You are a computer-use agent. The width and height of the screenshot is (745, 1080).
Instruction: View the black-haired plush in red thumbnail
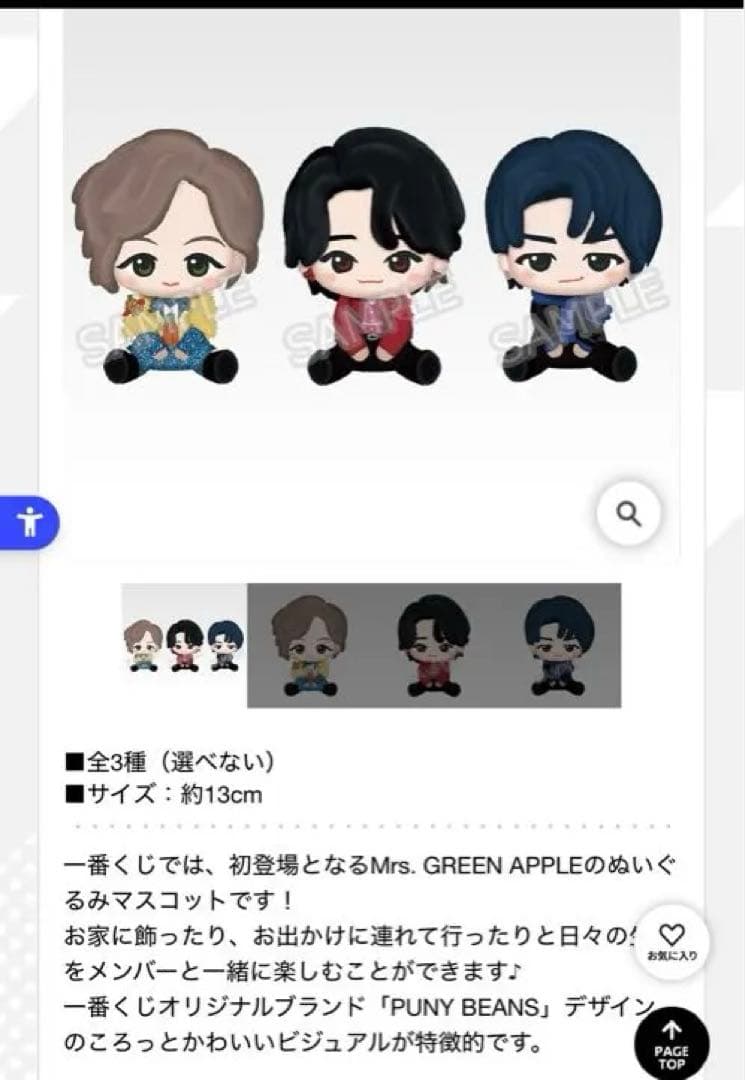pos(433,645)
